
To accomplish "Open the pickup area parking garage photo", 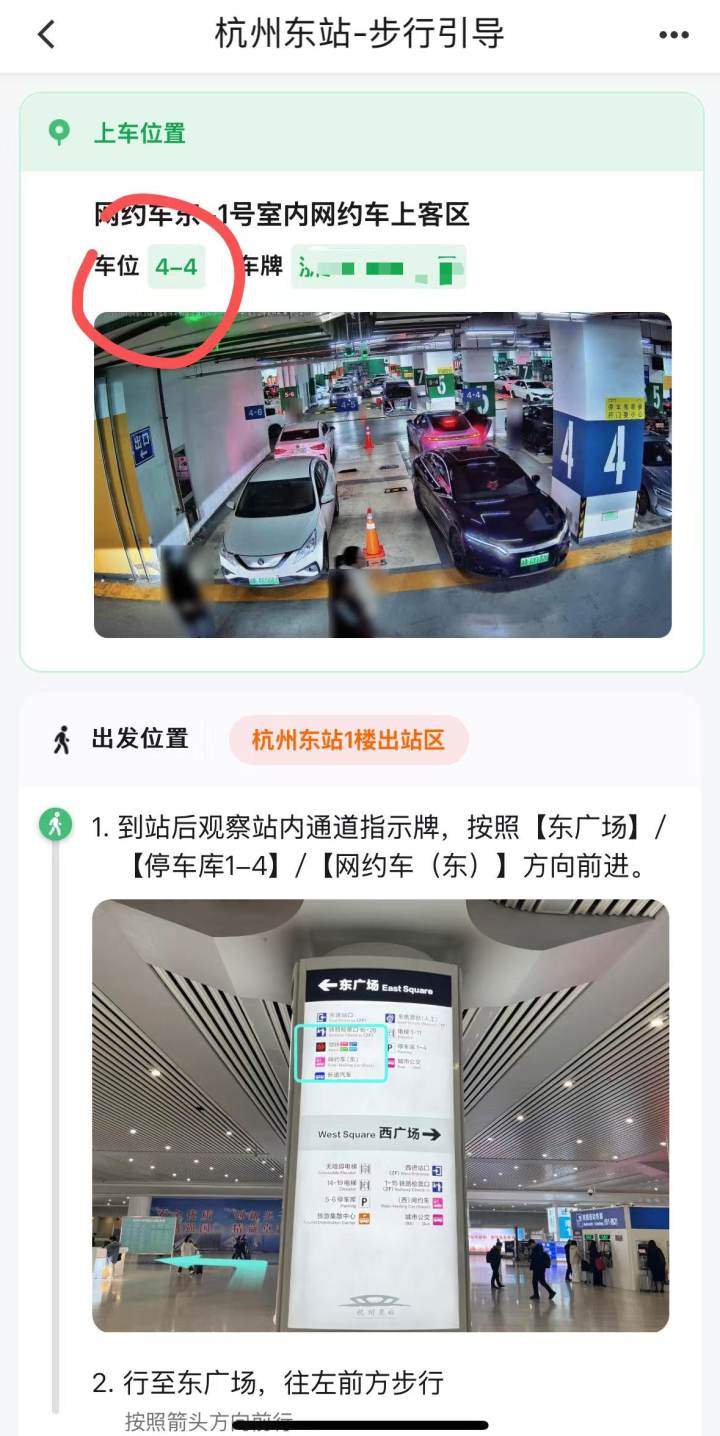I will coord(383,475).
